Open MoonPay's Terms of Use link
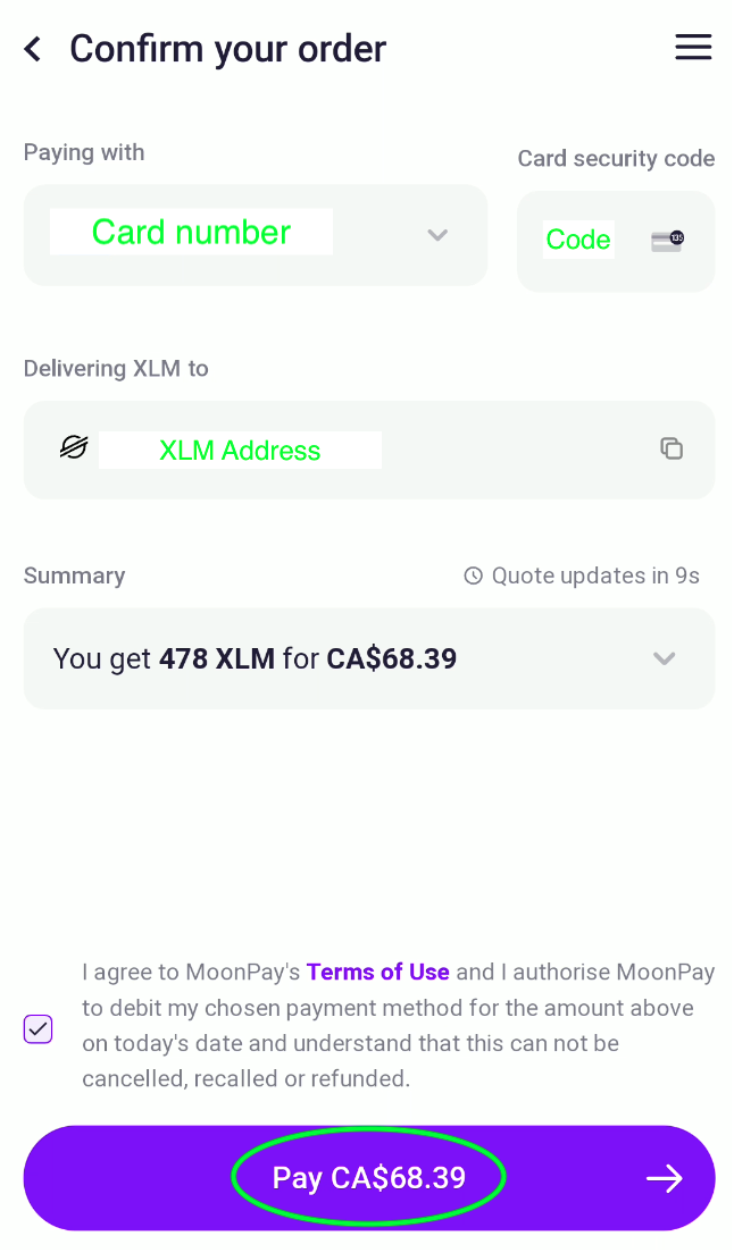This screenshot has width=732, height=1250. pyautogui.click(x=377, y=972)
